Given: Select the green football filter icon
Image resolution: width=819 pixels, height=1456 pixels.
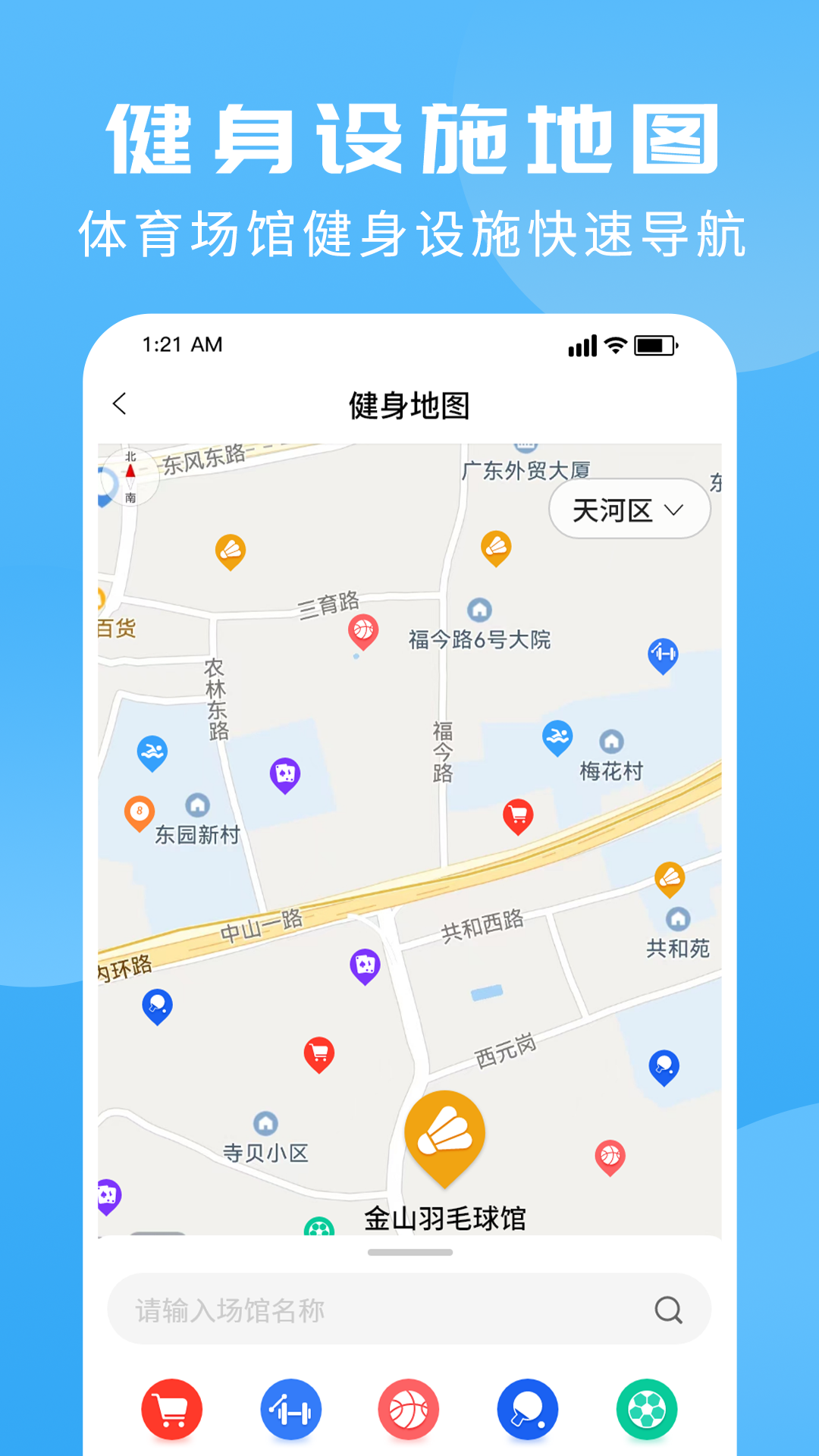Looking at the screenshot, I should (646, 1408).
